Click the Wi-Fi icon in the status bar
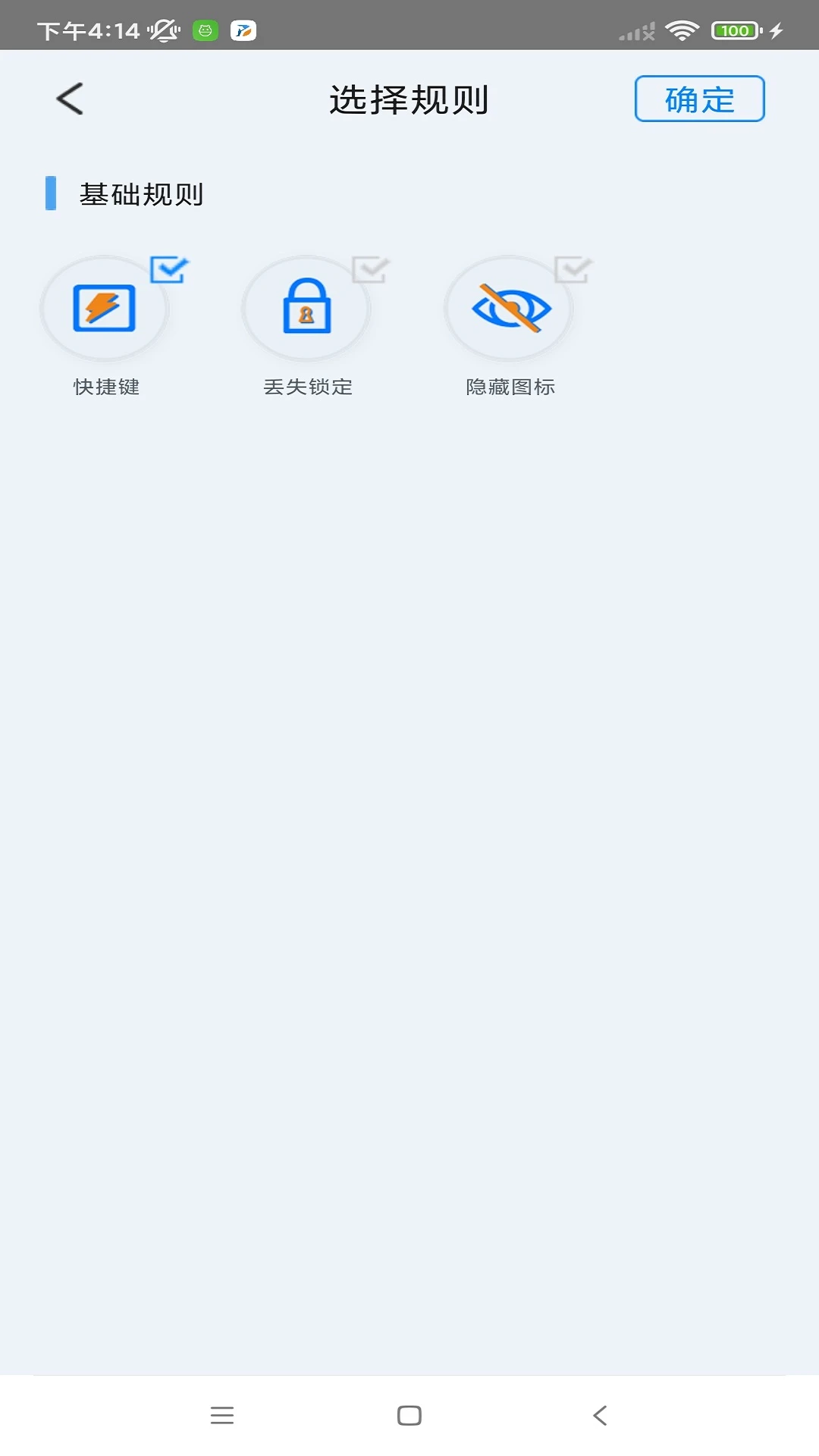819x1456 pixels. (x=682, y=31)
